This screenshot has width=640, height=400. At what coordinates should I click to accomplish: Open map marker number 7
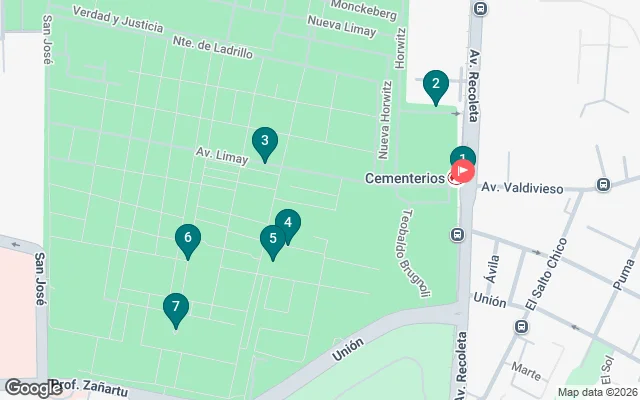[175, 308]
